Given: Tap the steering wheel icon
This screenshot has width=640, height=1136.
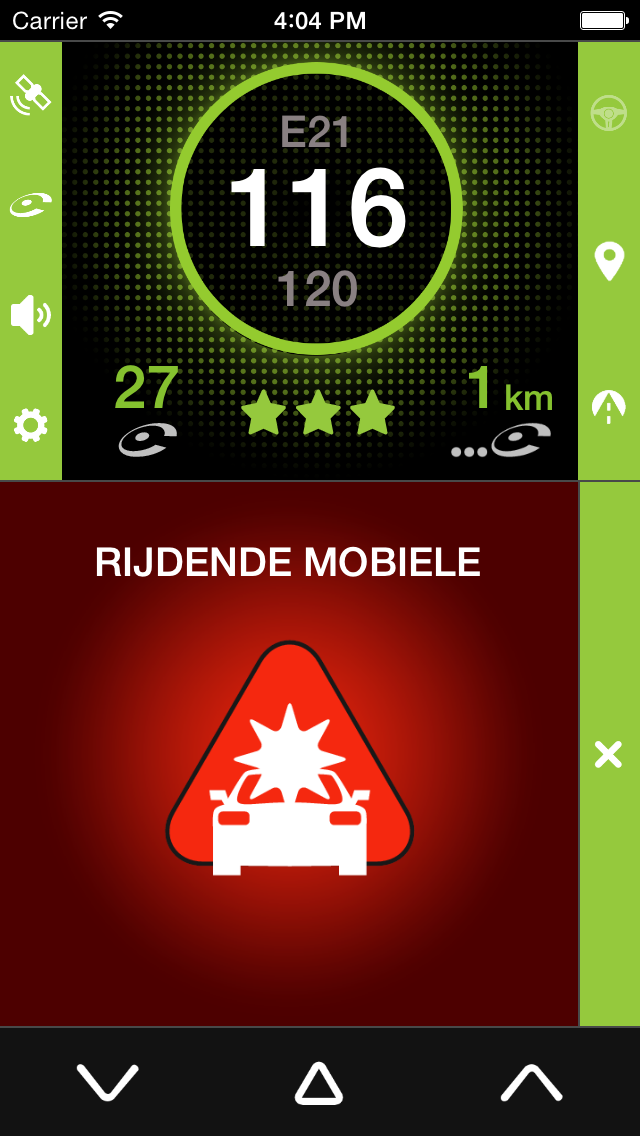Looking at the screenshot, I should tap(609, 112).
